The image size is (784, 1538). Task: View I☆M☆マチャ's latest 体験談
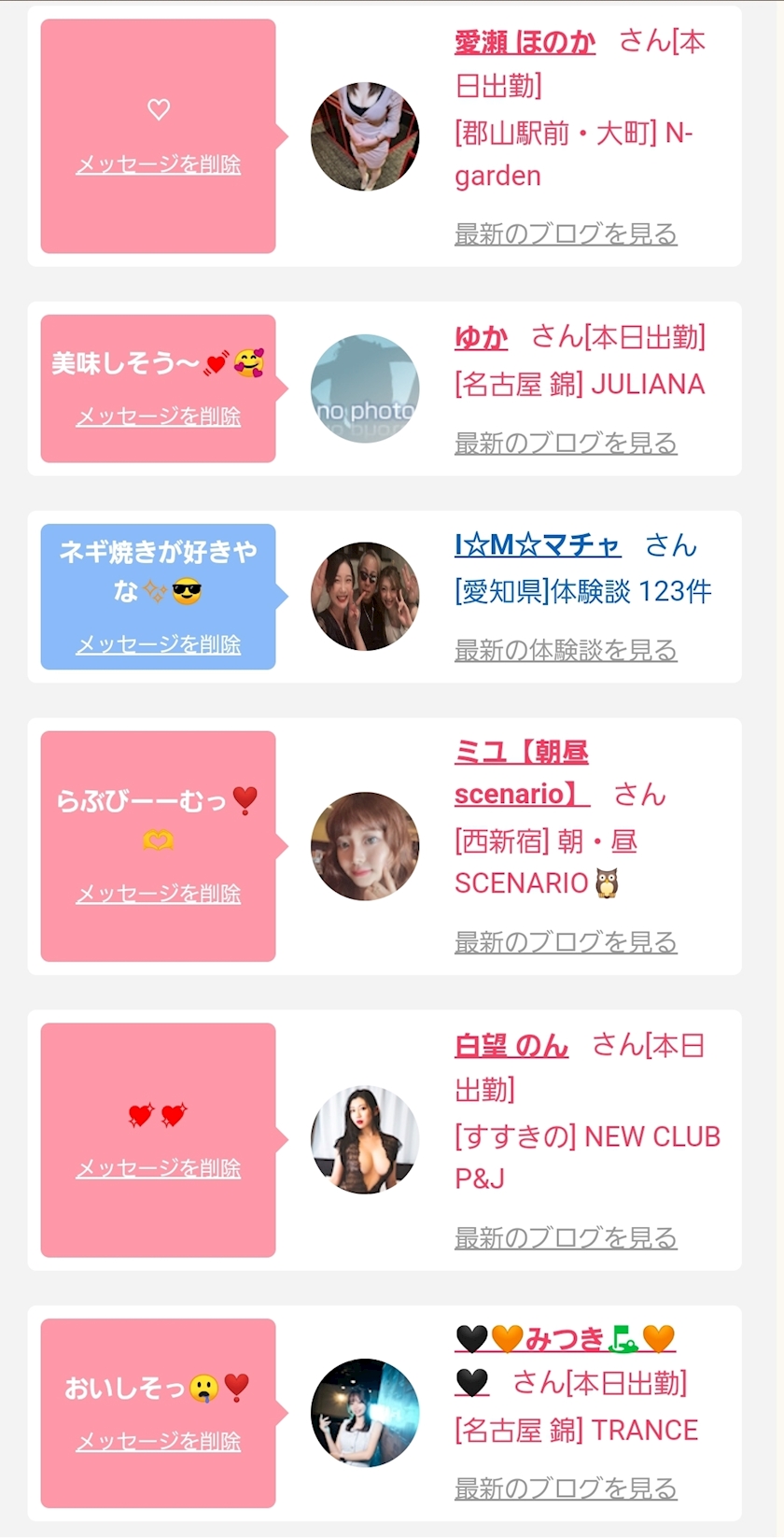566,650
